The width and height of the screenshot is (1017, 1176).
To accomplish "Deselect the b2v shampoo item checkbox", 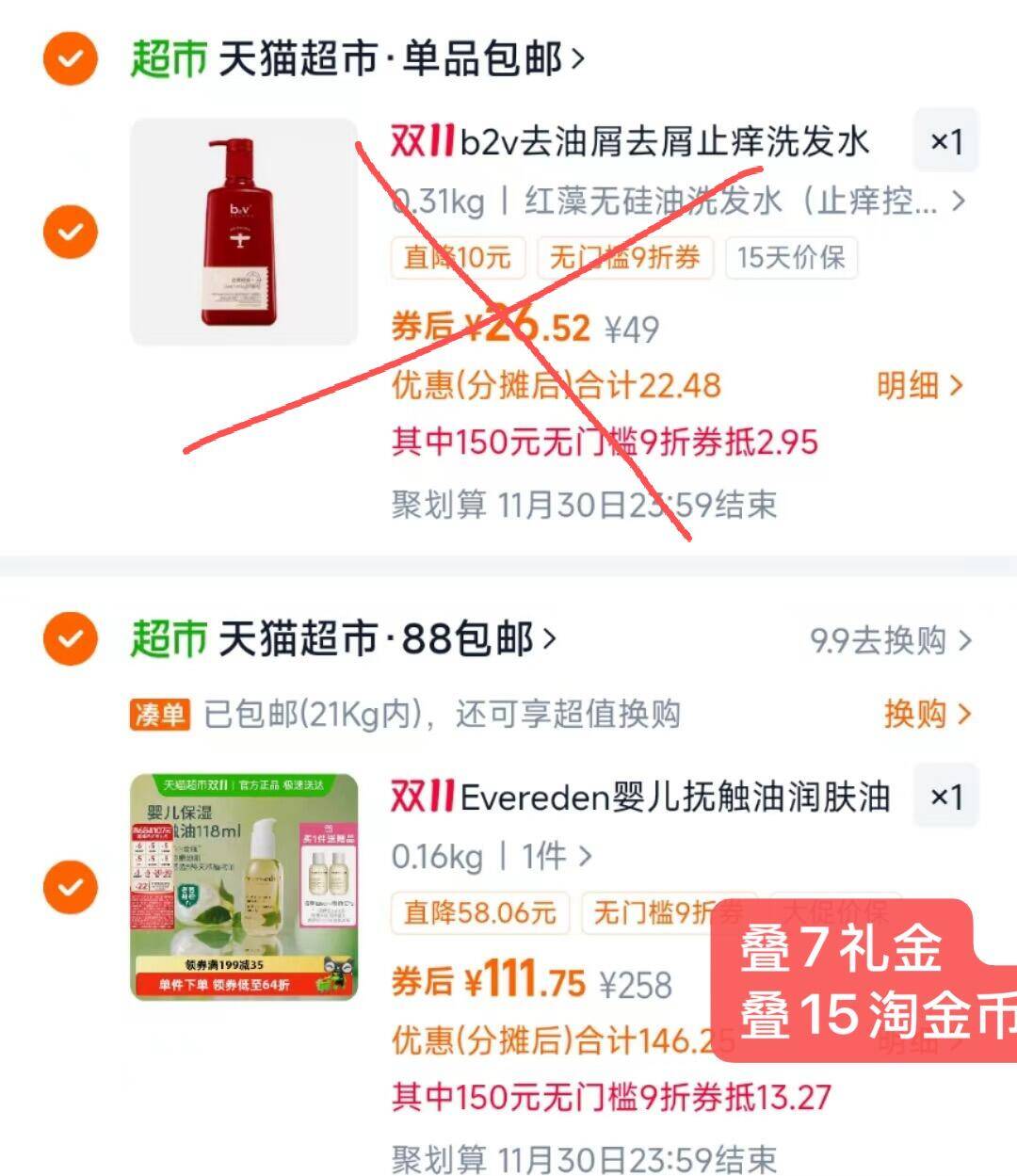I will click(x=71, y=232).
